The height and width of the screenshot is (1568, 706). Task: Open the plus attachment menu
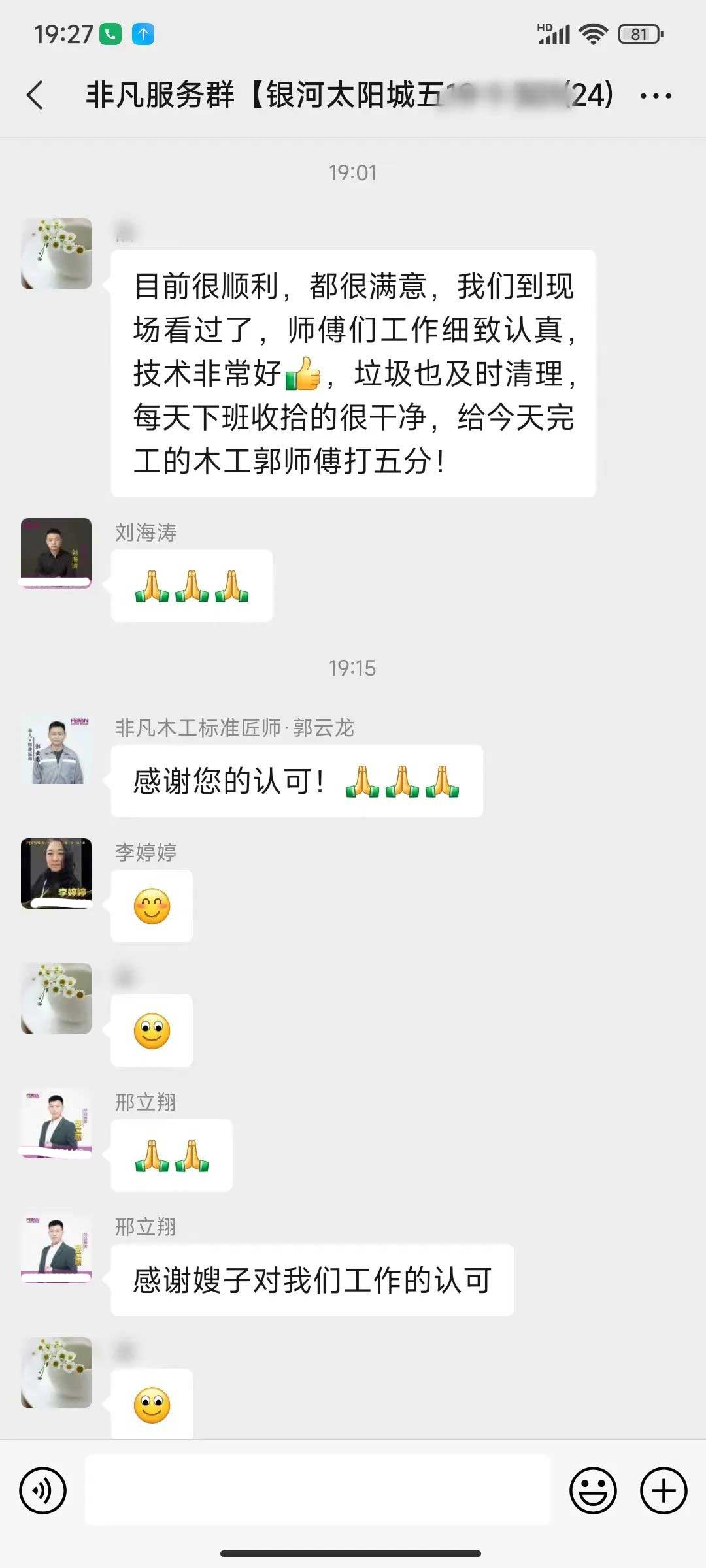coord(664,1490)
